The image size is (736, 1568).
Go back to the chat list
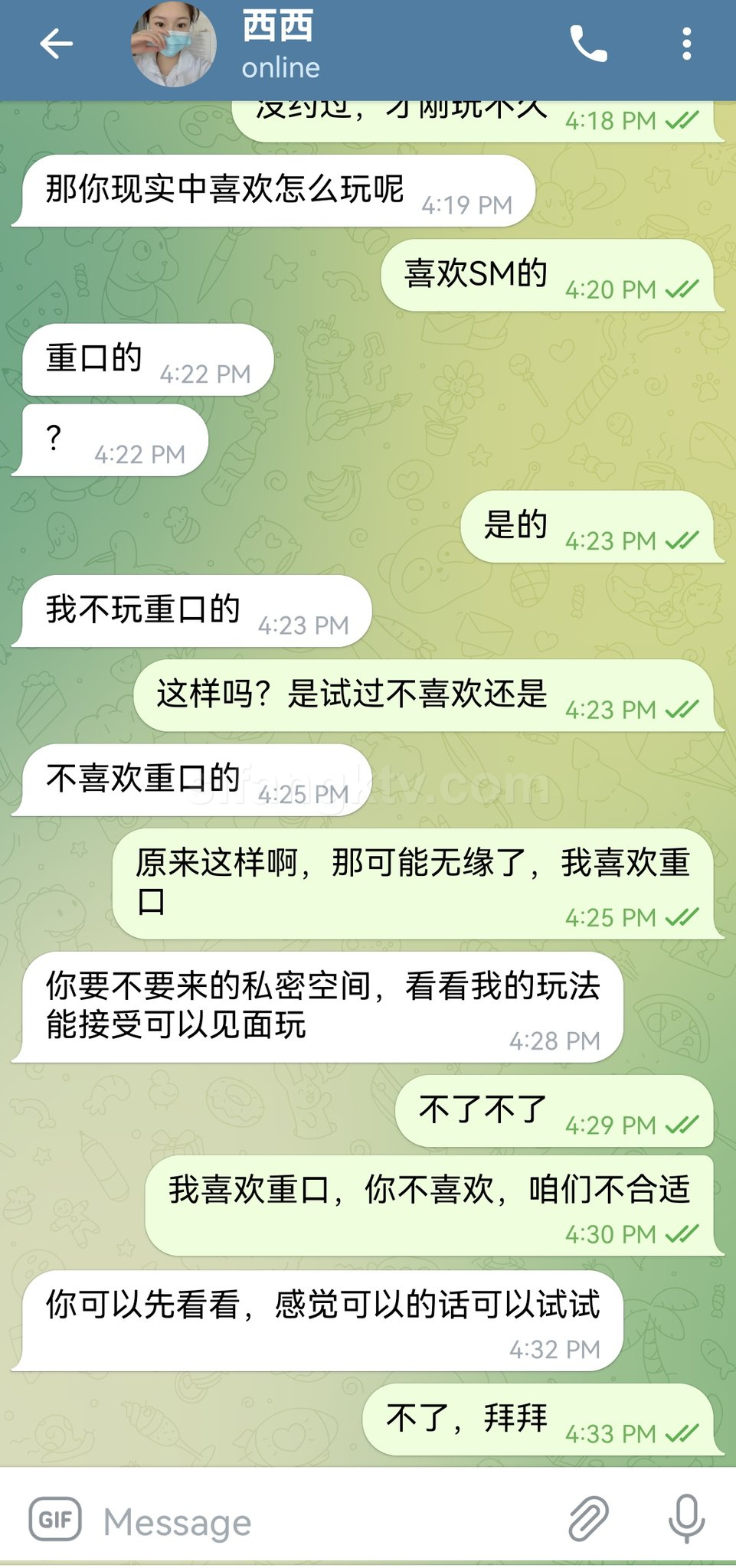pos(56,44)
